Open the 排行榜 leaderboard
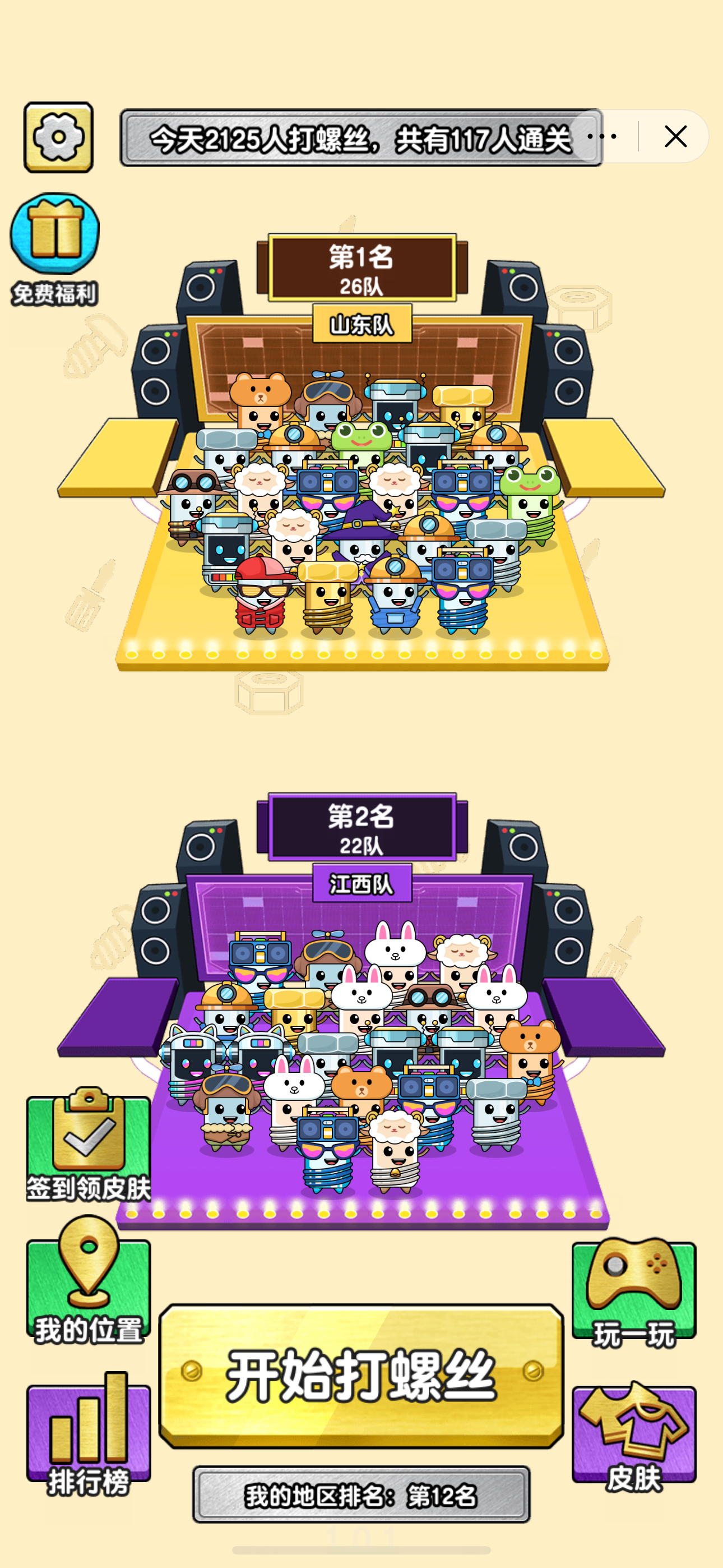 coord(88,1433)
